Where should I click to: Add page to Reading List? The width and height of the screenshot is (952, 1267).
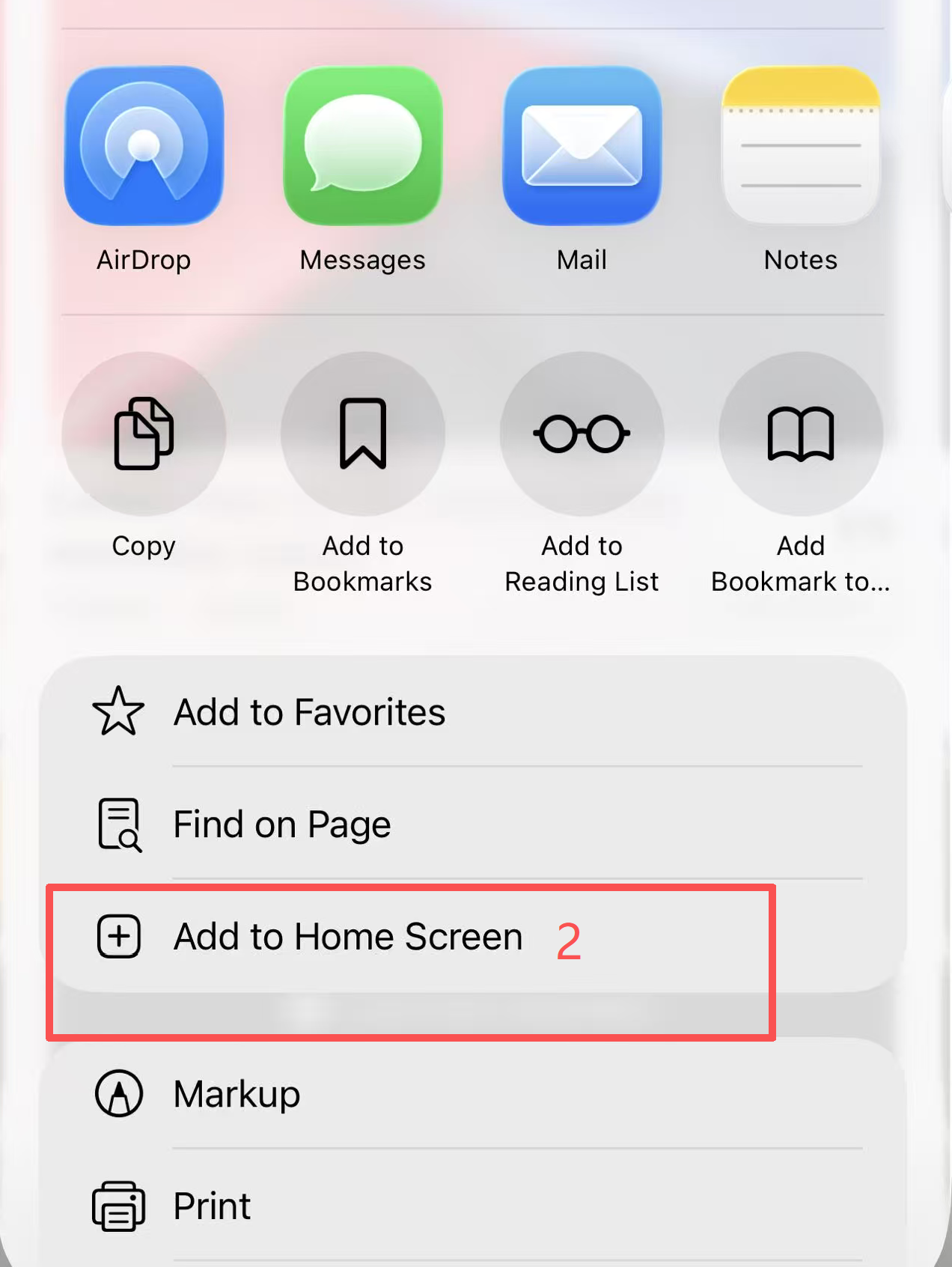pos(582,434)
